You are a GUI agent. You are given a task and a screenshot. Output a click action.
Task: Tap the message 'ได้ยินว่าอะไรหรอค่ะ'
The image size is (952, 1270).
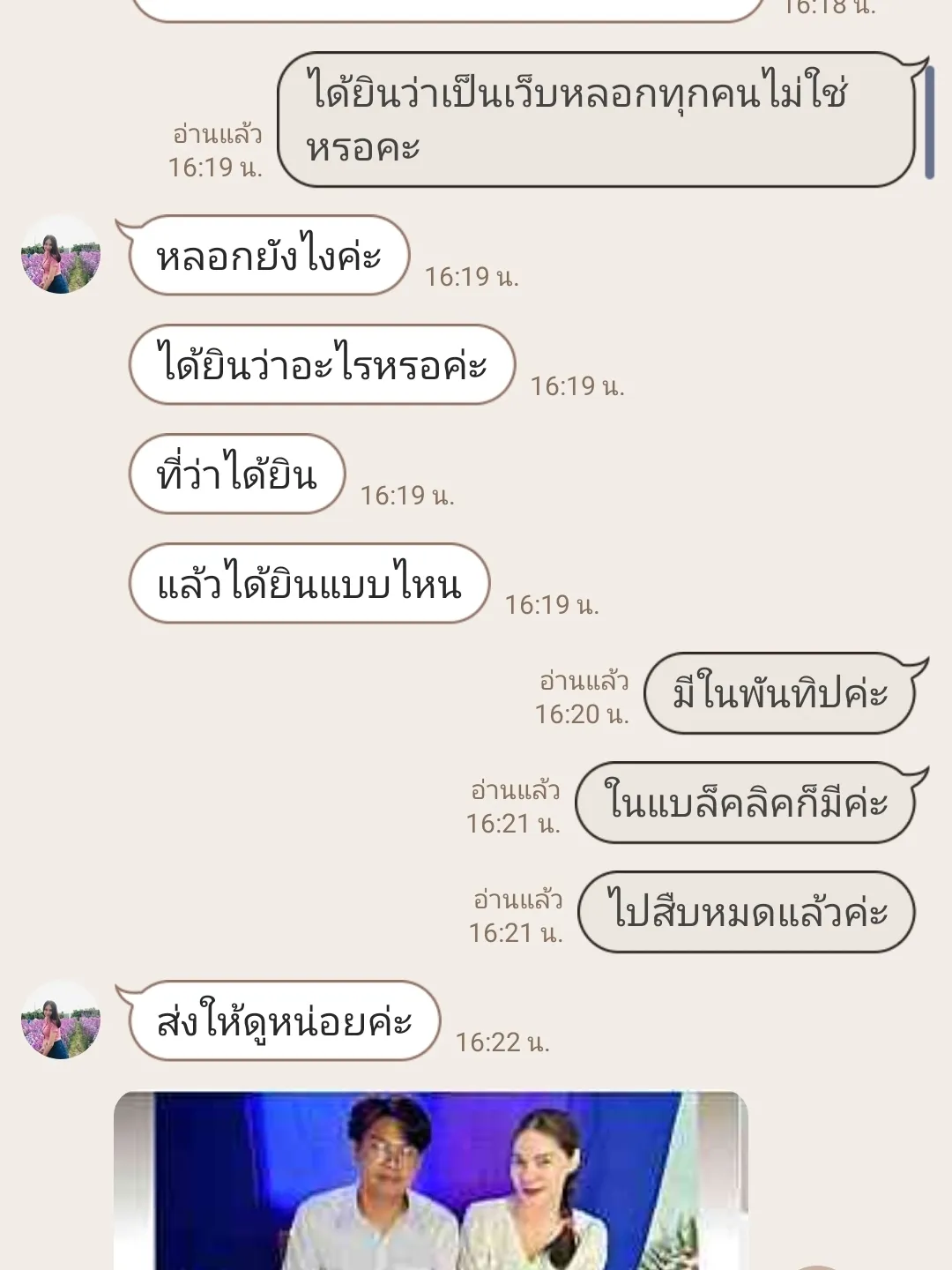(322, 365)
